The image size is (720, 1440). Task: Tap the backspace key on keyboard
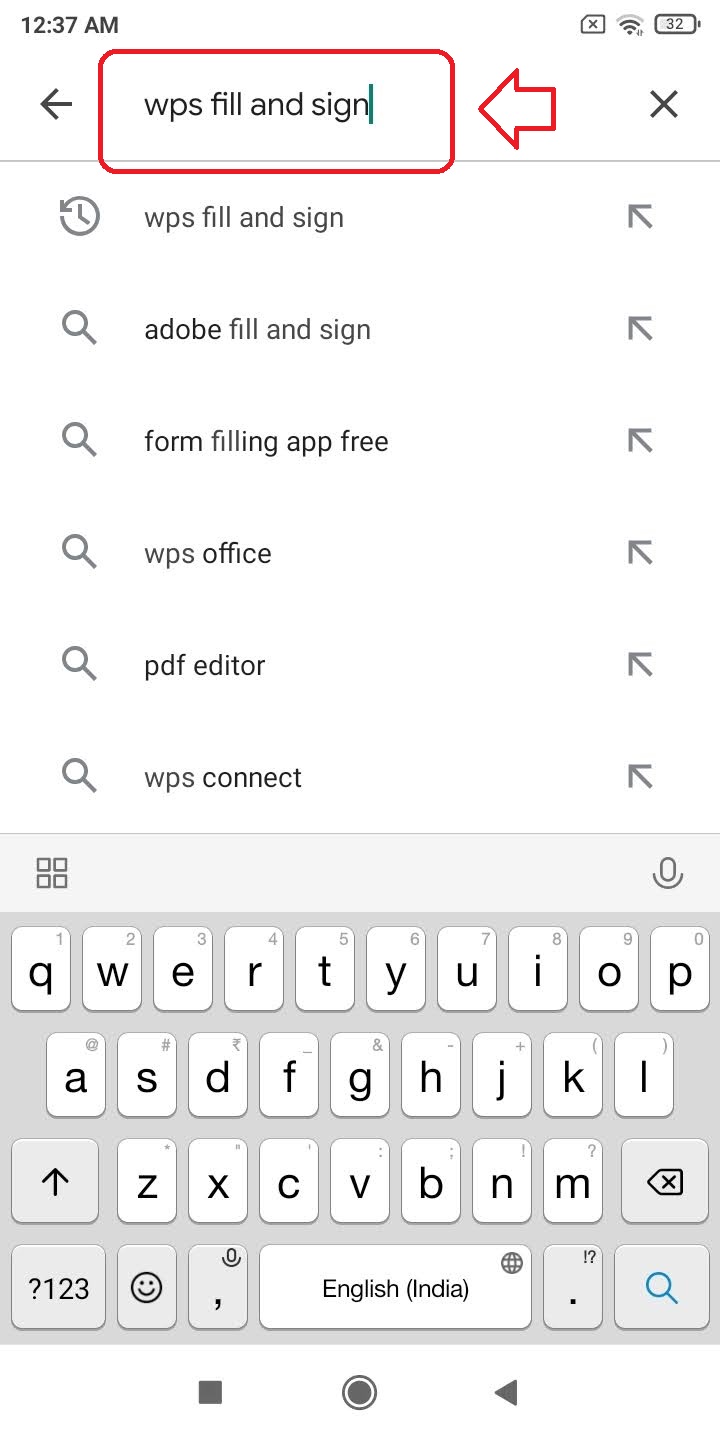click(664, 1181)
